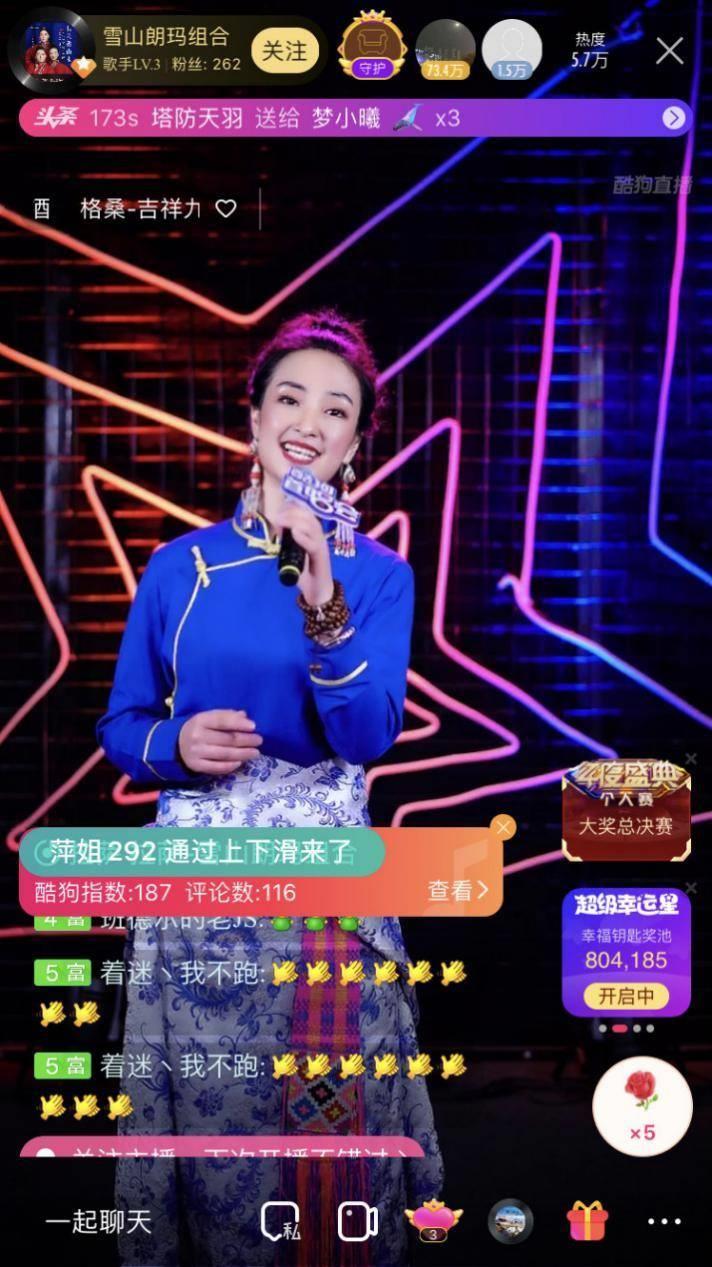Open the 年度盛典 大奖总决赛 banner
Screen dimensions: 712x1267
[x=626, y=810]
